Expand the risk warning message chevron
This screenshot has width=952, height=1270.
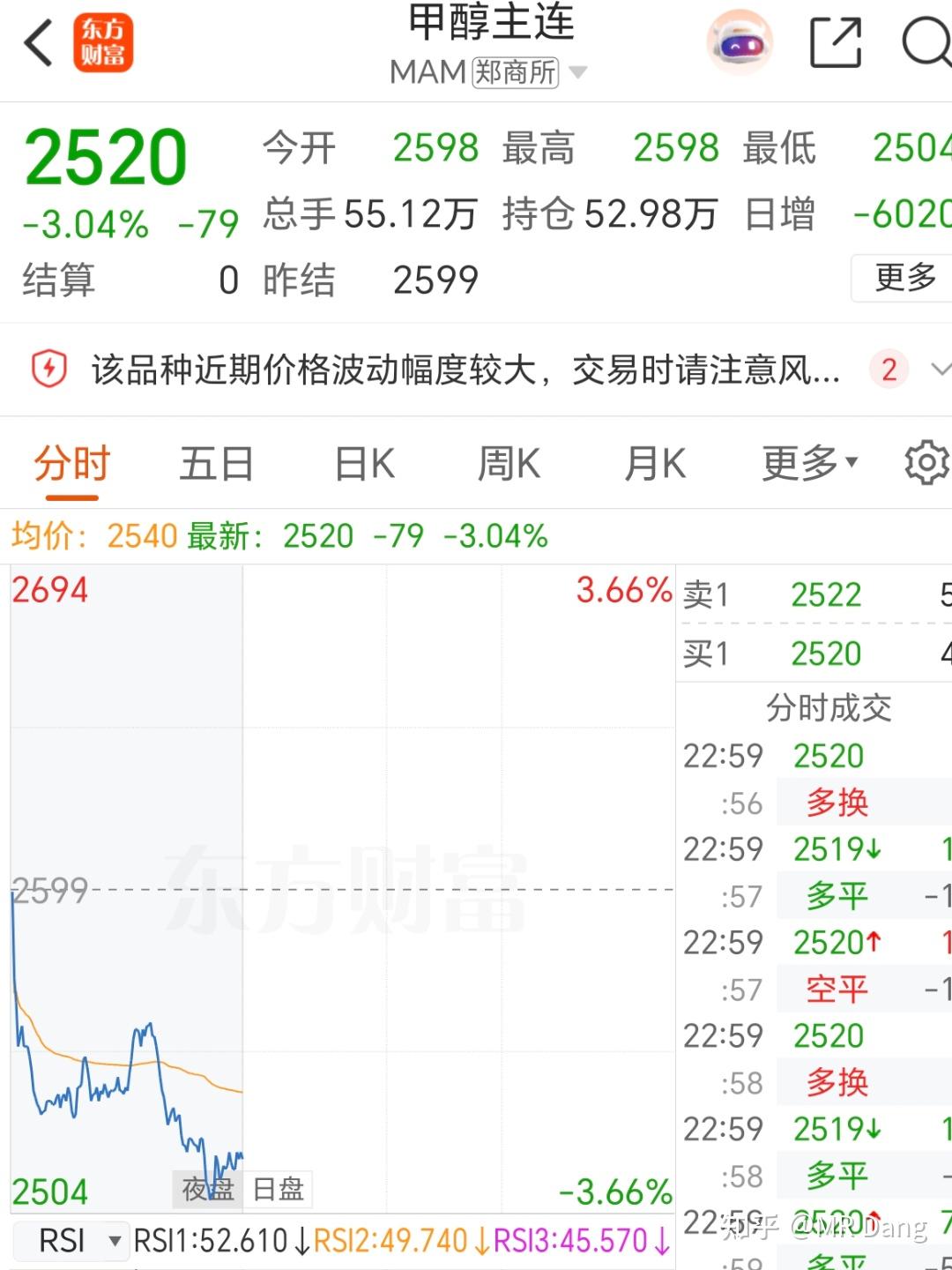pyautogui.click(x=942, y=370)
